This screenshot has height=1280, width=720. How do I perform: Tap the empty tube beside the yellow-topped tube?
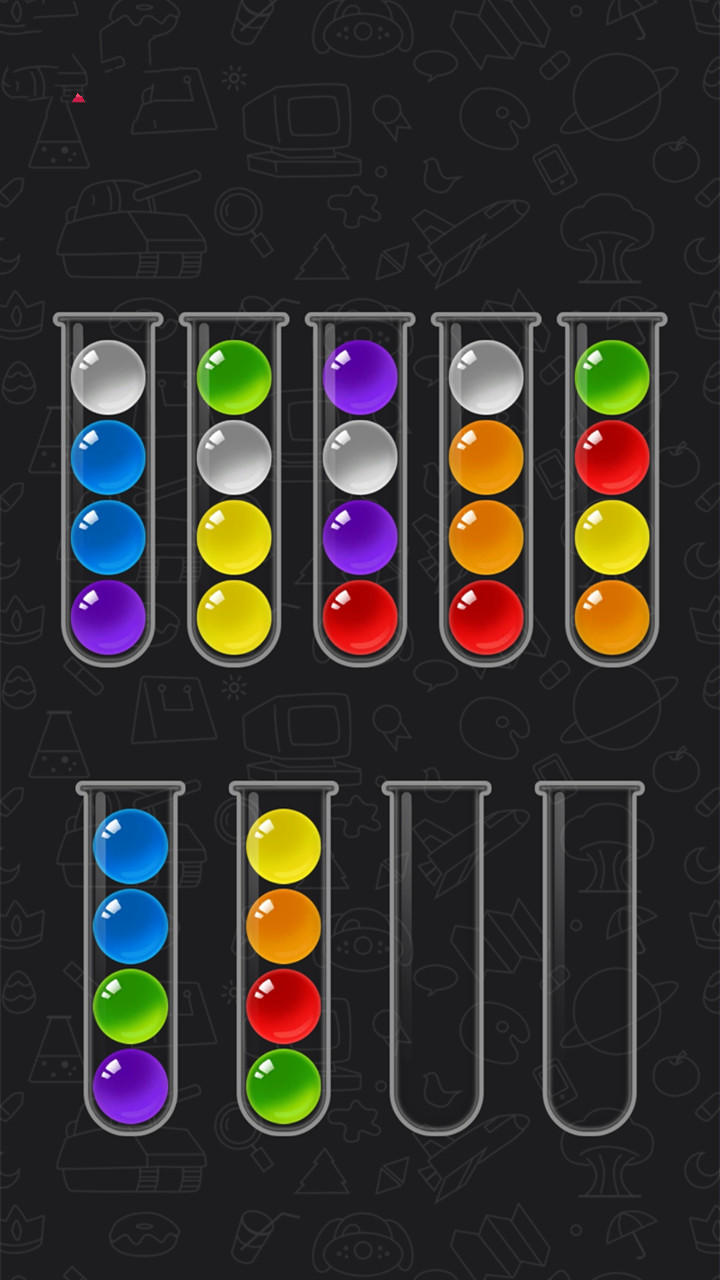(437, 958)
